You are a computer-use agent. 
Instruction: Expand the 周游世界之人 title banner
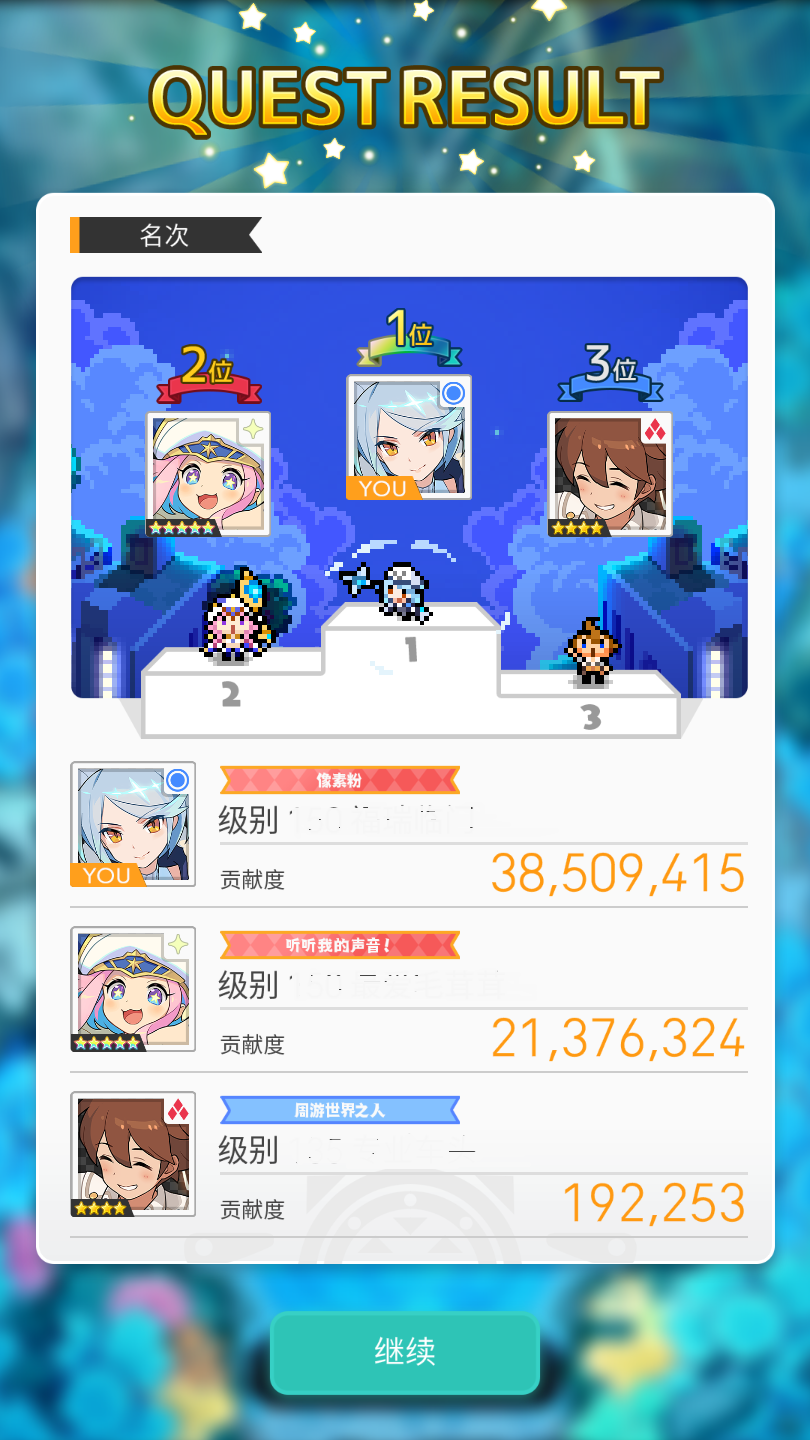coord(339,1109)
